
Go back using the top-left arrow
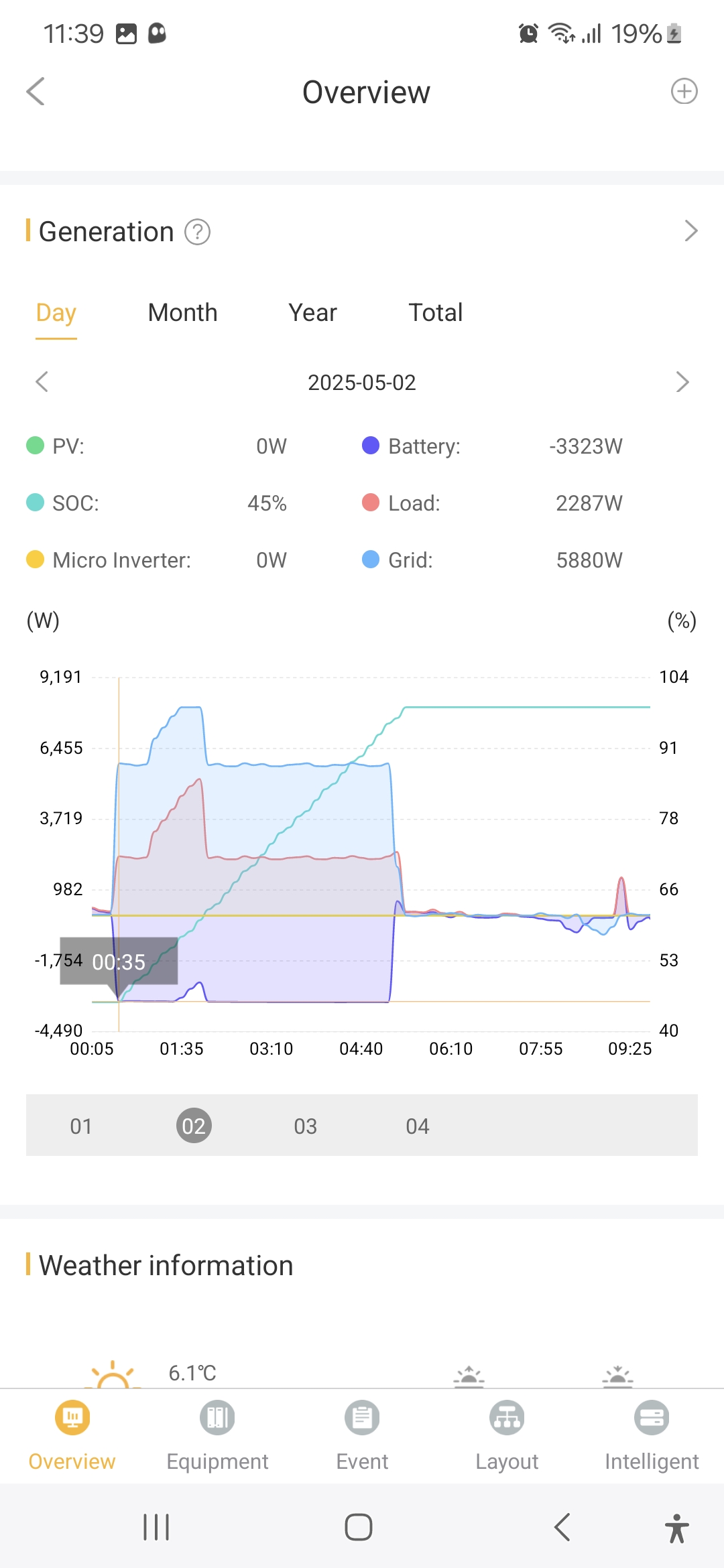35,92
